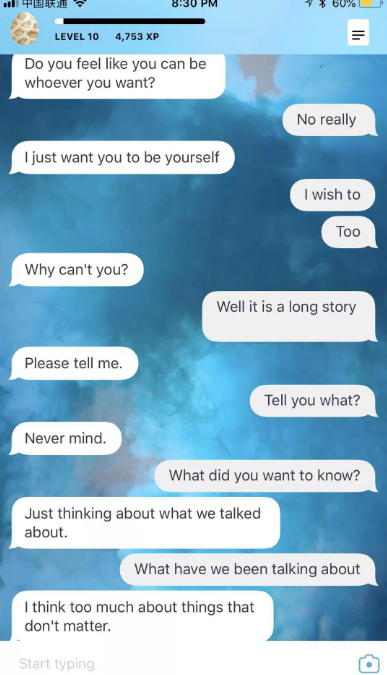Open the hamburger menu in top bar

(358, 33)
